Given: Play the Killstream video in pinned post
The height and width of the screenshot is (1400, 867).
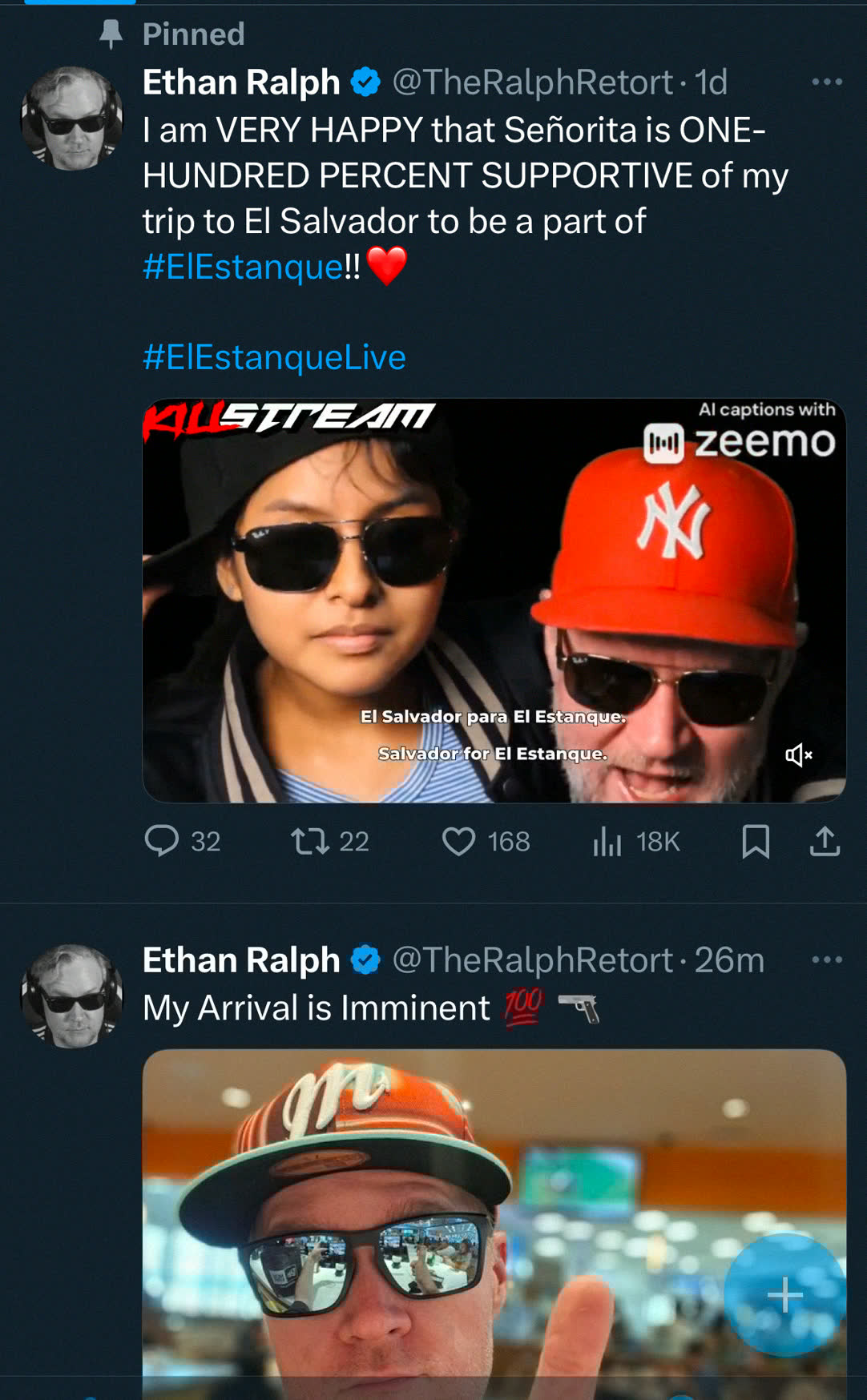Looking at the screenshot, I should click(x=494, y=601).
